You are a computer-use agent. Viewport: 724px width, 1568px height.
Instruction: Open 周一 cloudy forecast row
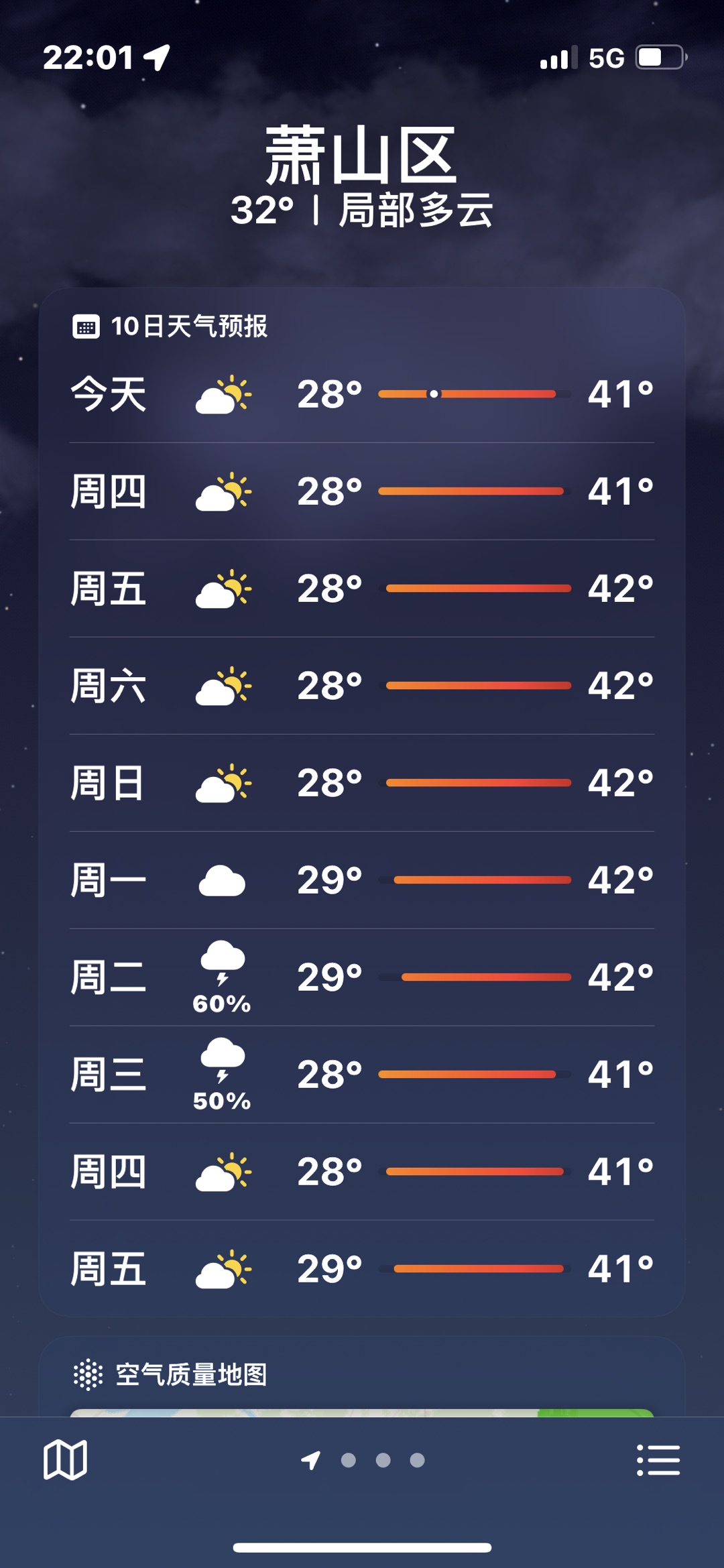click(362, 880)
